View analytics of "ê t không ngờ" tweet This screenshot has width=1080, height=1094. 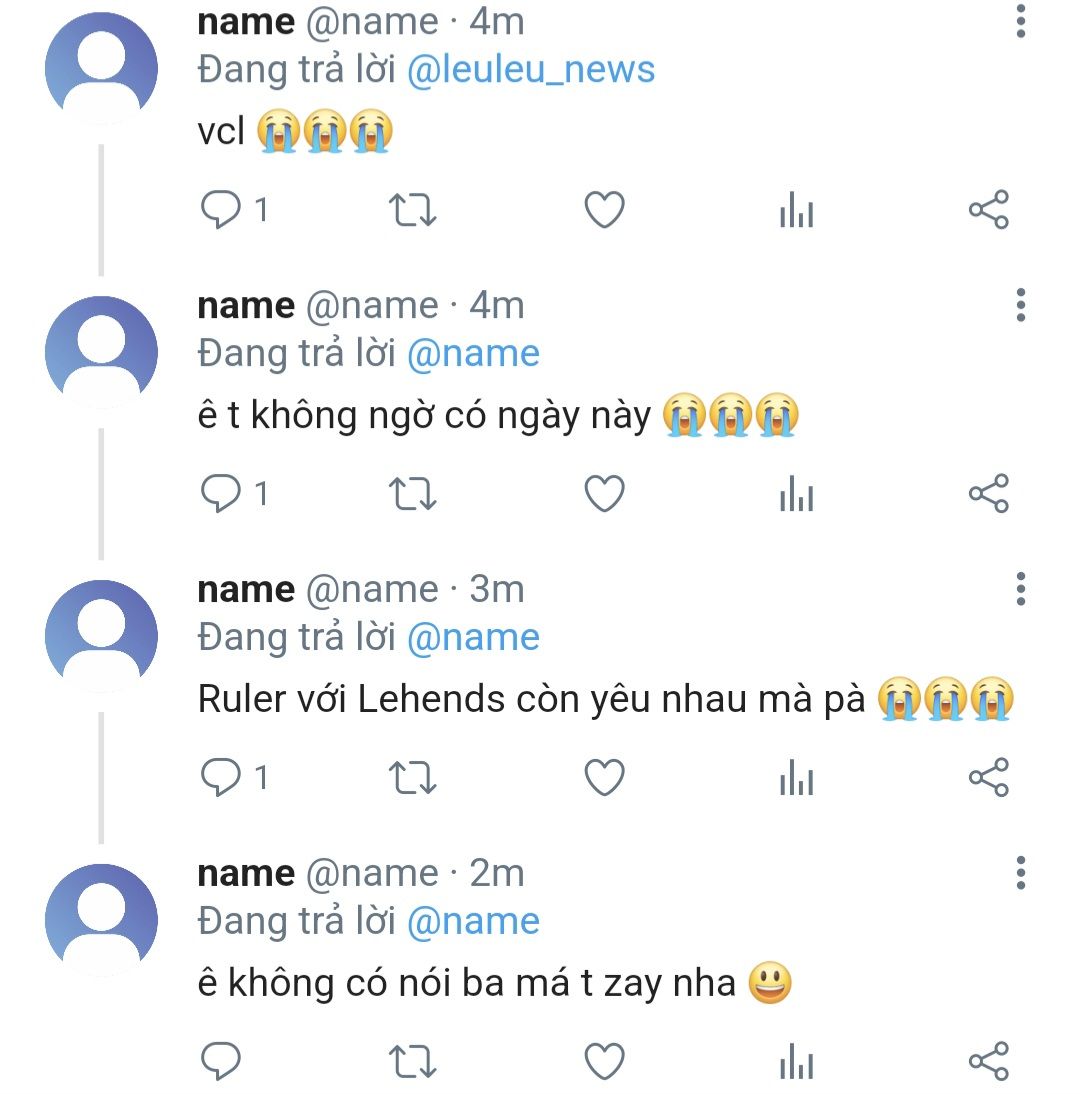(x=796, y=494)
